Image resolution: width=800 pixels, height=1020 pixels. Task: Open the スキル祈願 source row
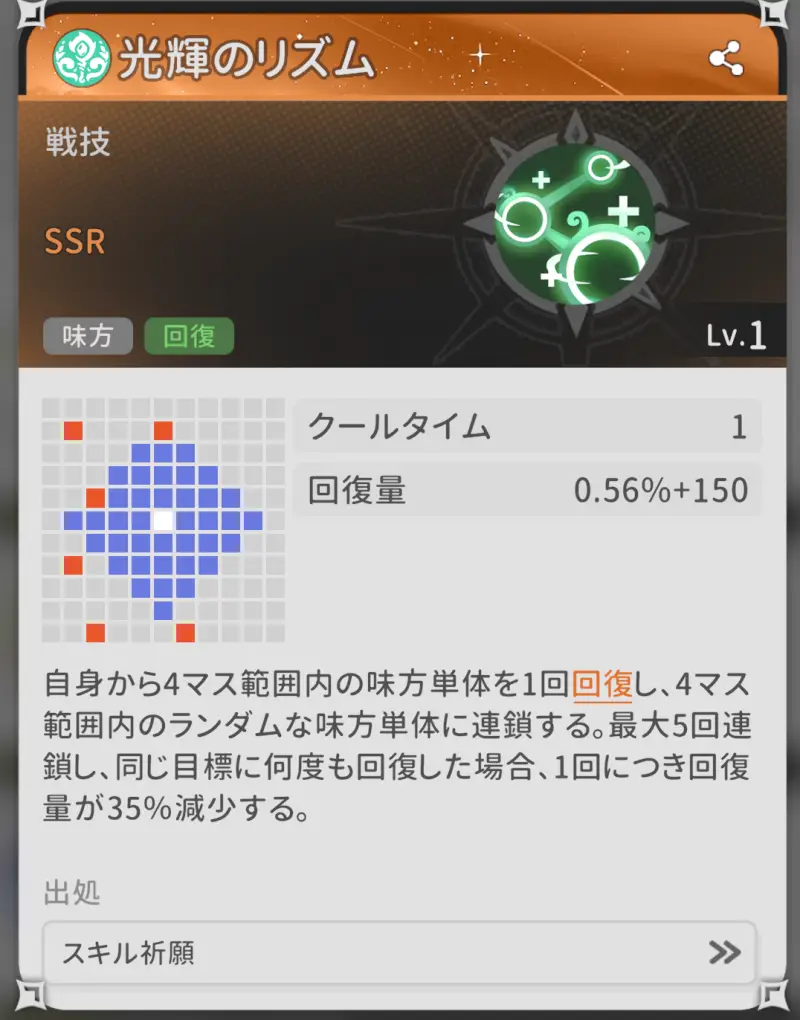coord(399,952)
